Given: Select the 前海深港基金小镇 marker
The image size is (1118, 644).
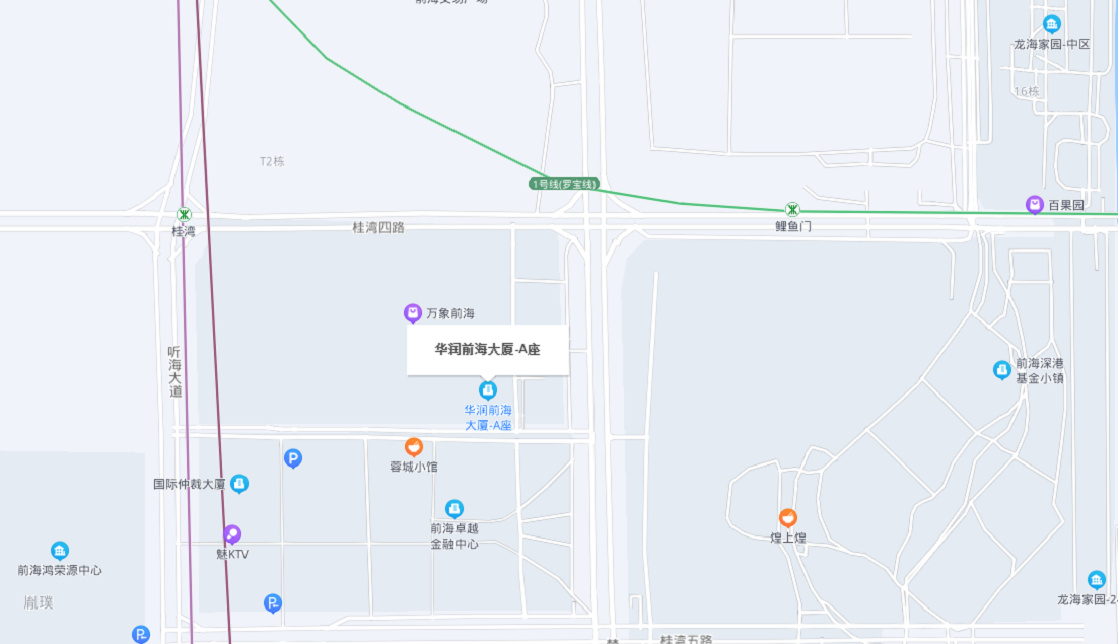Looking at the screenshot, I should coord(1001,370).
